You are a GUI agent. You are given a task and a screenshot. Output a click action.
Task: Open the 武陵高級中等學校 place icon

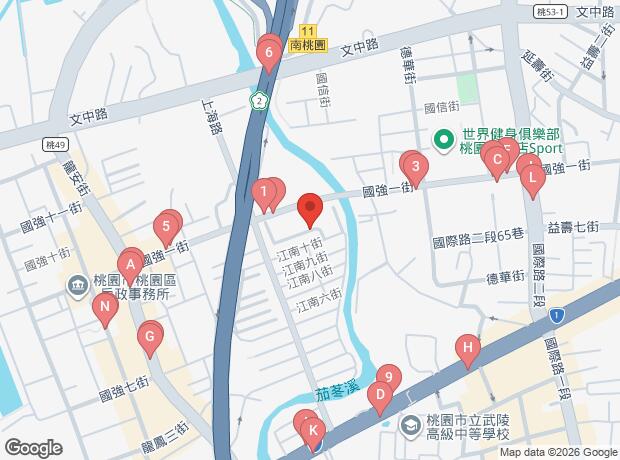pyautogui.click(x=409, y=426)
